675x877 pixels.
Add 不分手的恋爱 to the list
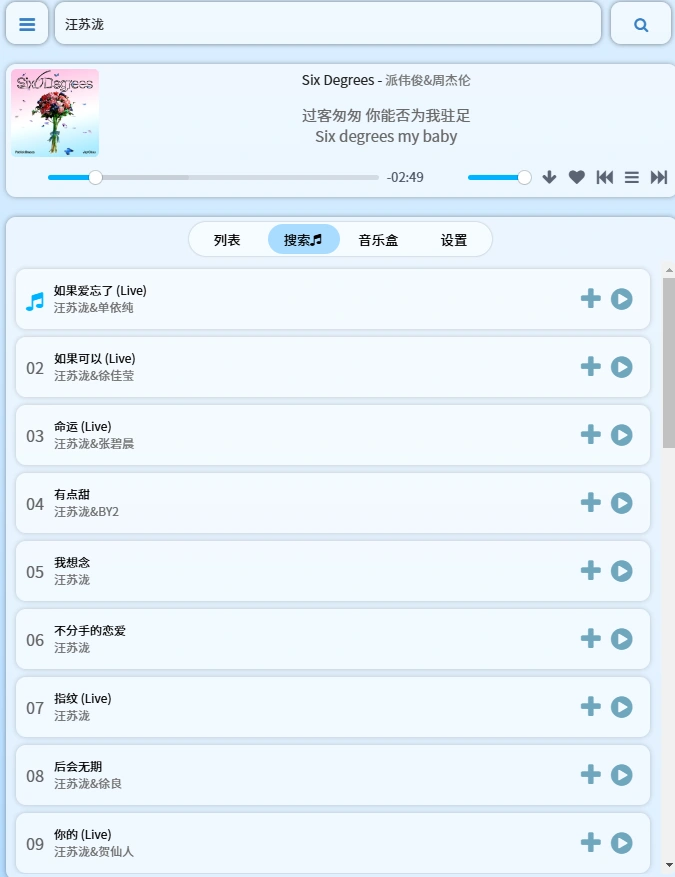591,639
